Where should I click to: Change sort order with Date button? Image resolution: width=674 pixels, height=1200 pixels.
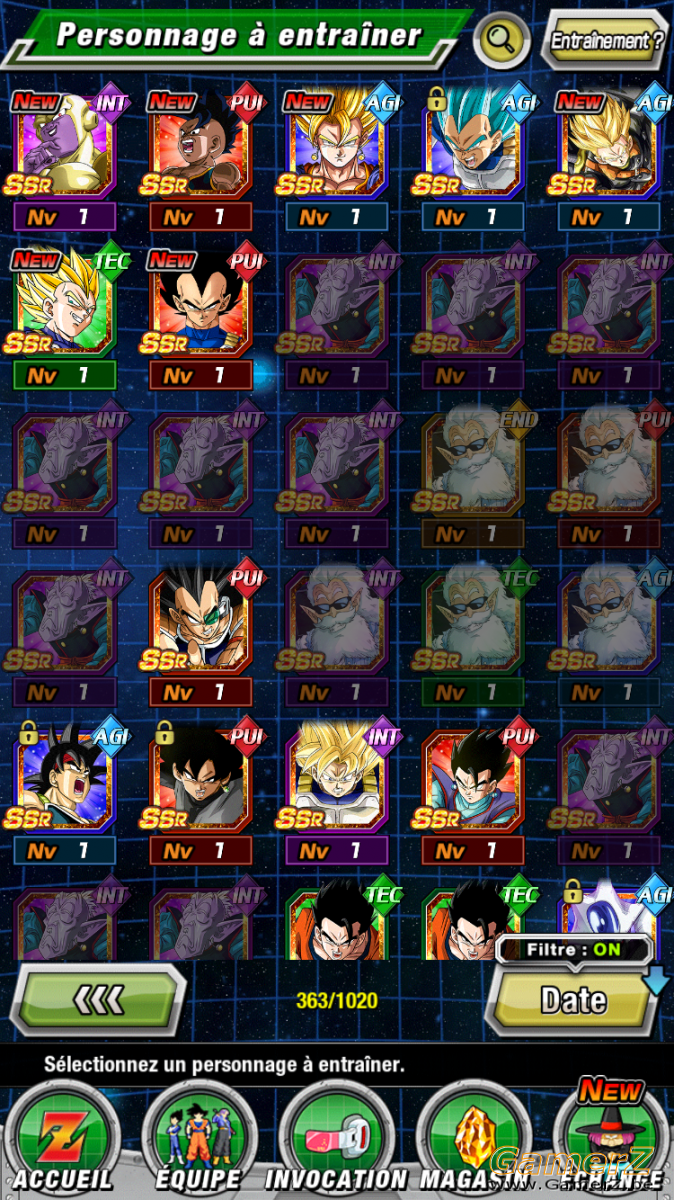point(573,1000)
